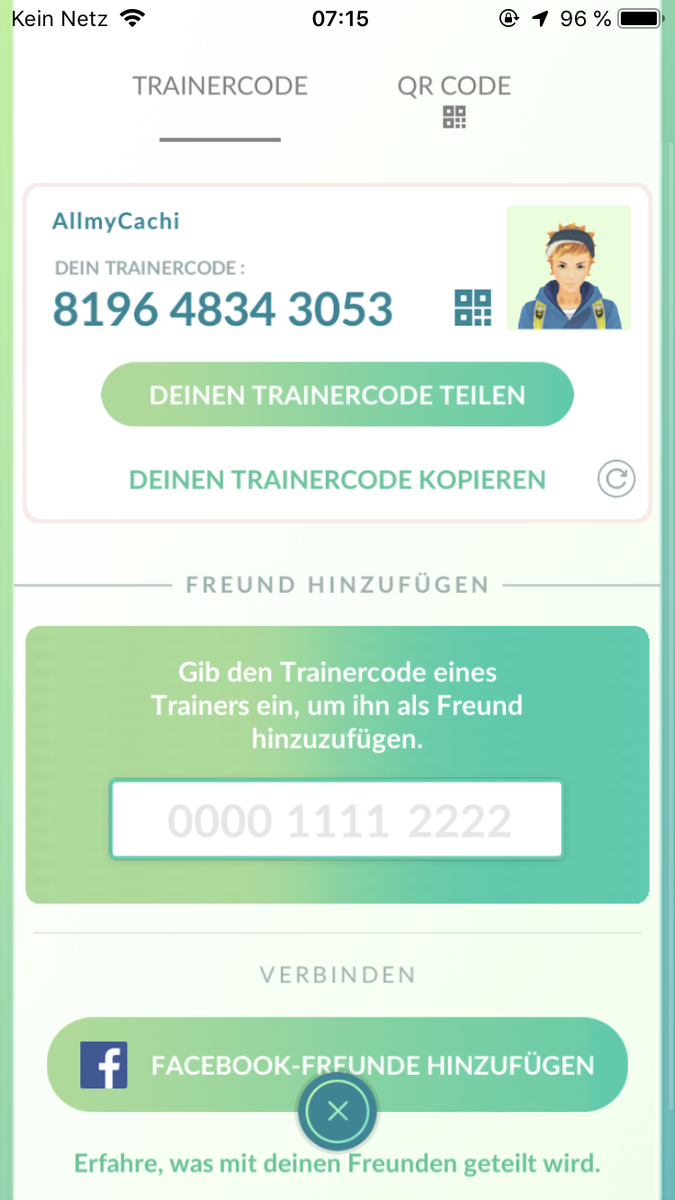
Task: Open QR icon next to trainer code
Action: click(473, 308)
